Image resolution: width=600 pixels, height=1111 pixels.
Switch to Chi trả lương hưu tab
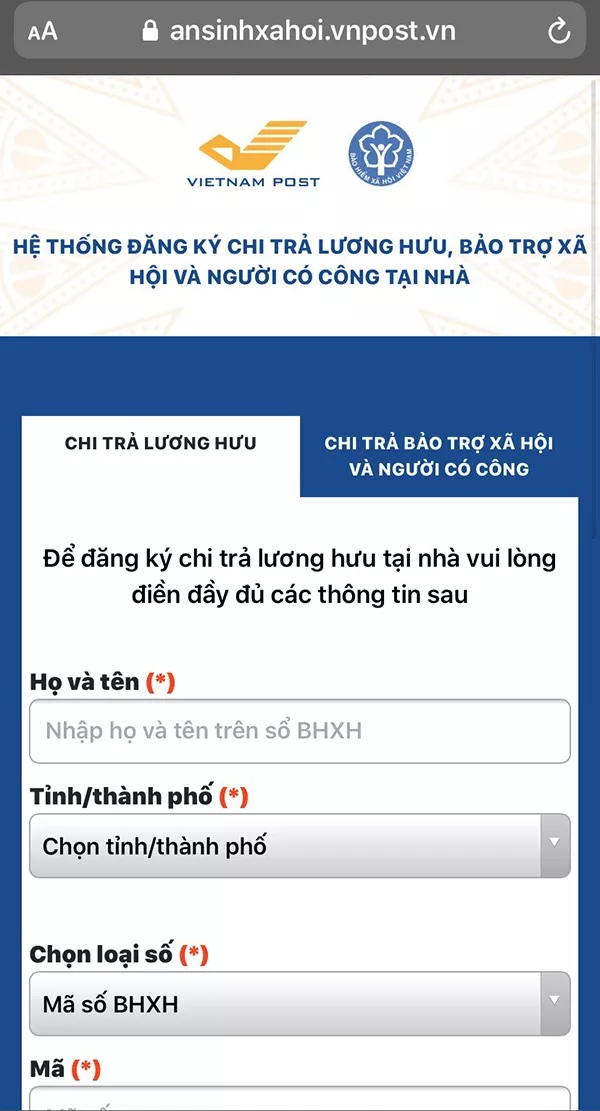(x=160, y=443)
